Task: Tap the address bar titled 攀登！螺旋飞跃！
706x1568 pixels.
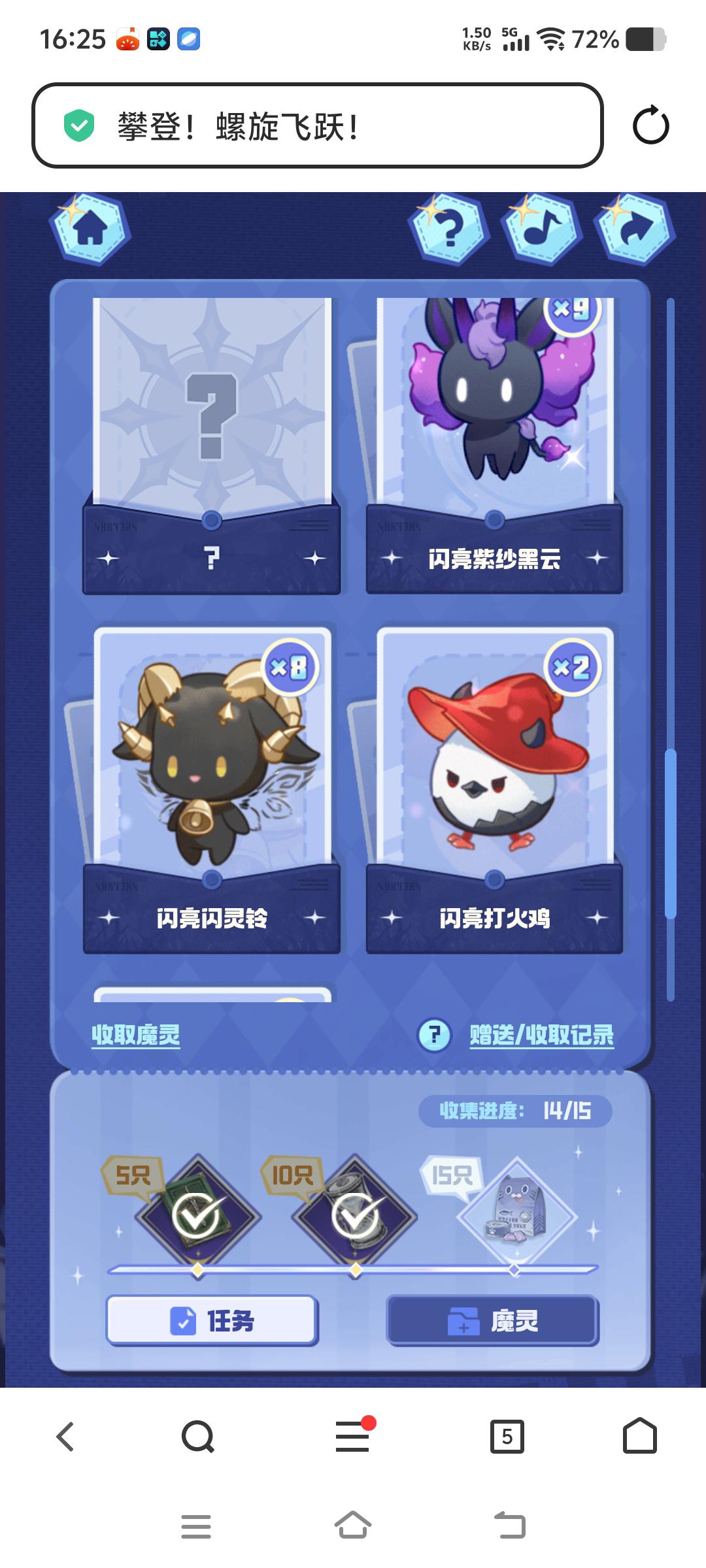Action: pos(317,126)
